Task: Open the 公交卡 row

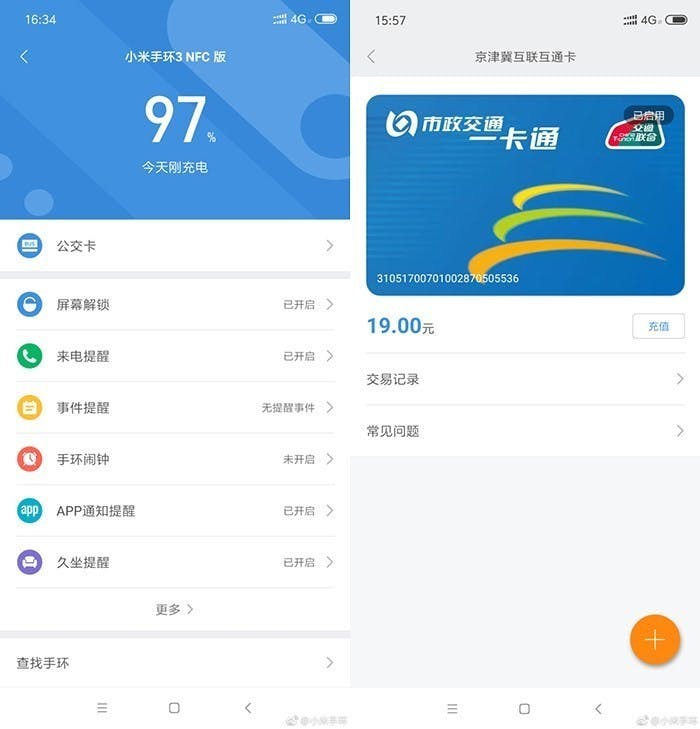Action: 175,245
